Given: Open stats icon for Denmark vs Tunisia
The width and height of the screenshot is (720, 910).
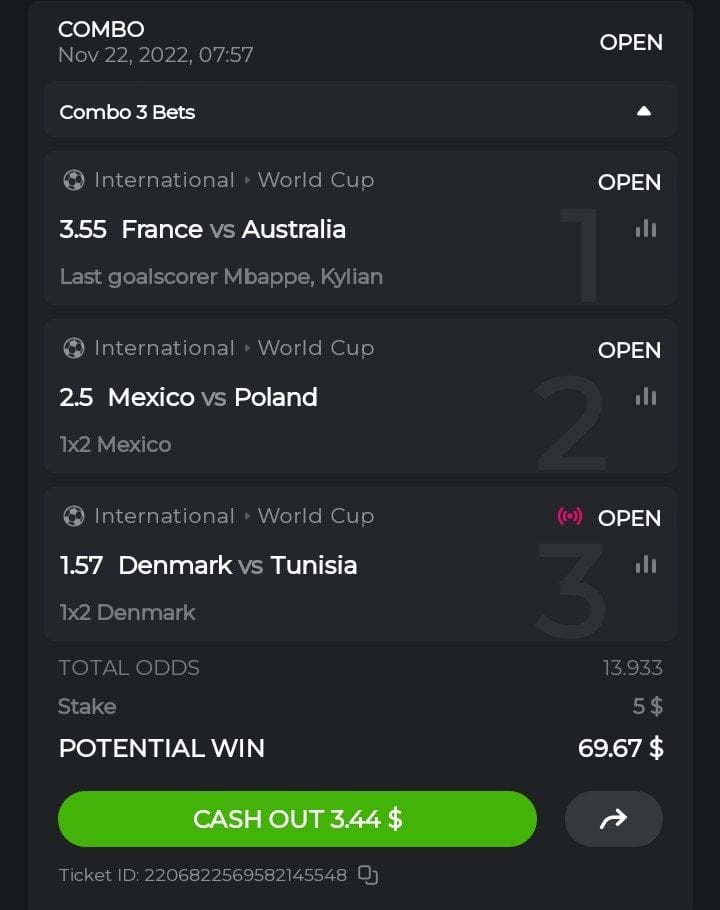Looking at the screenshot, I should 646,565.
